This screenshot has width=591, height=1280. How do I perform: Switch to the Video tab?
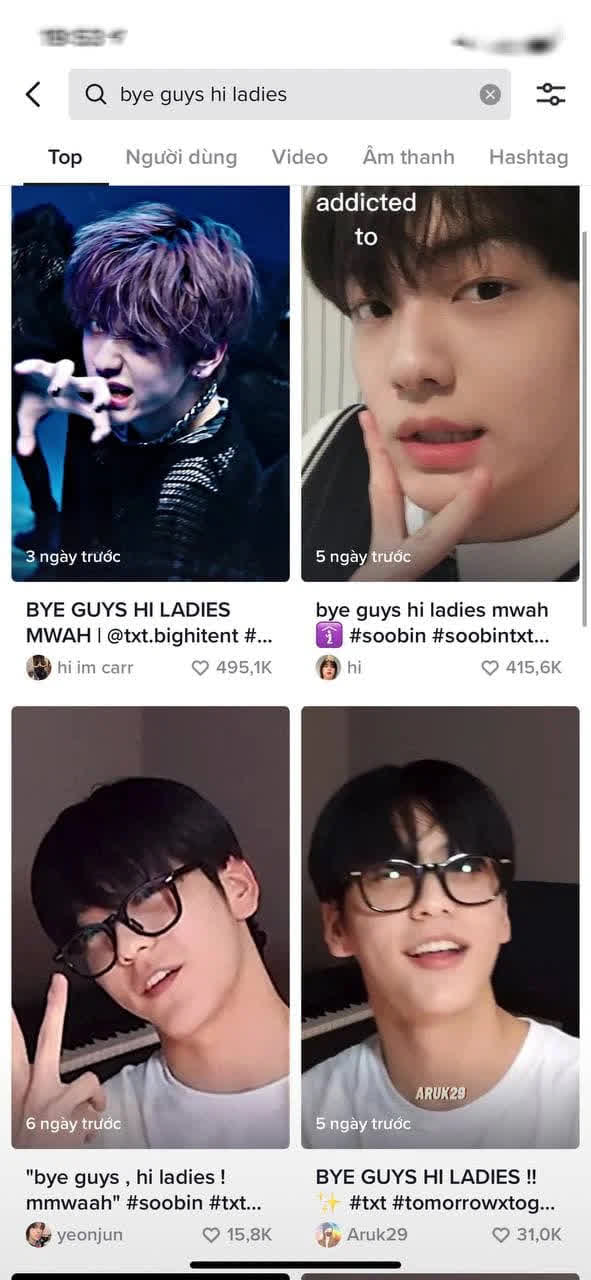coord(300,157)
